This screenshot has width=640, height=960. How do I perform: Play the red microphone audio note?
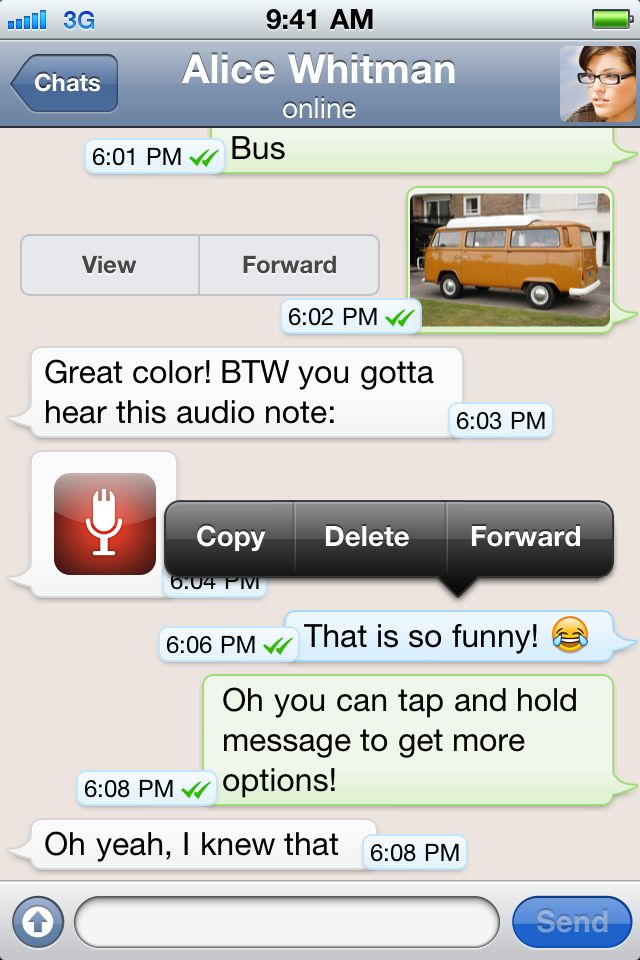104,524
